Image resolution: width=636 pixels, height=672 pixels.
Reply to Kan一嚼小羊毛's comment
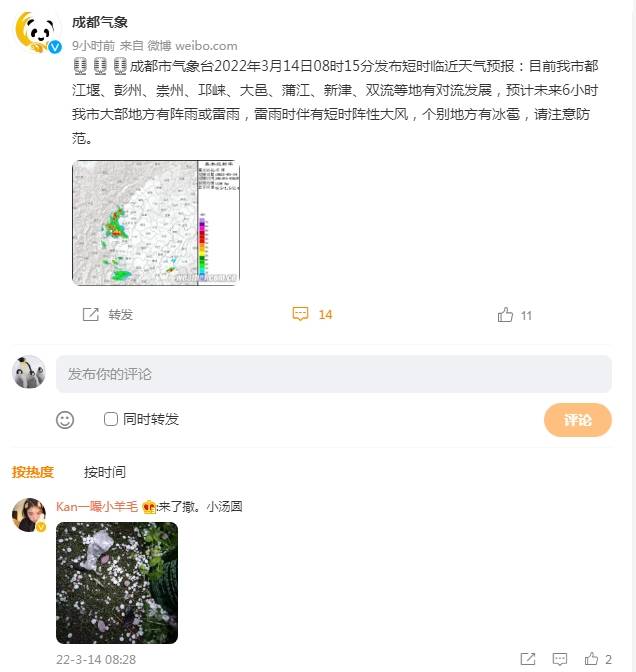(560, 659)
